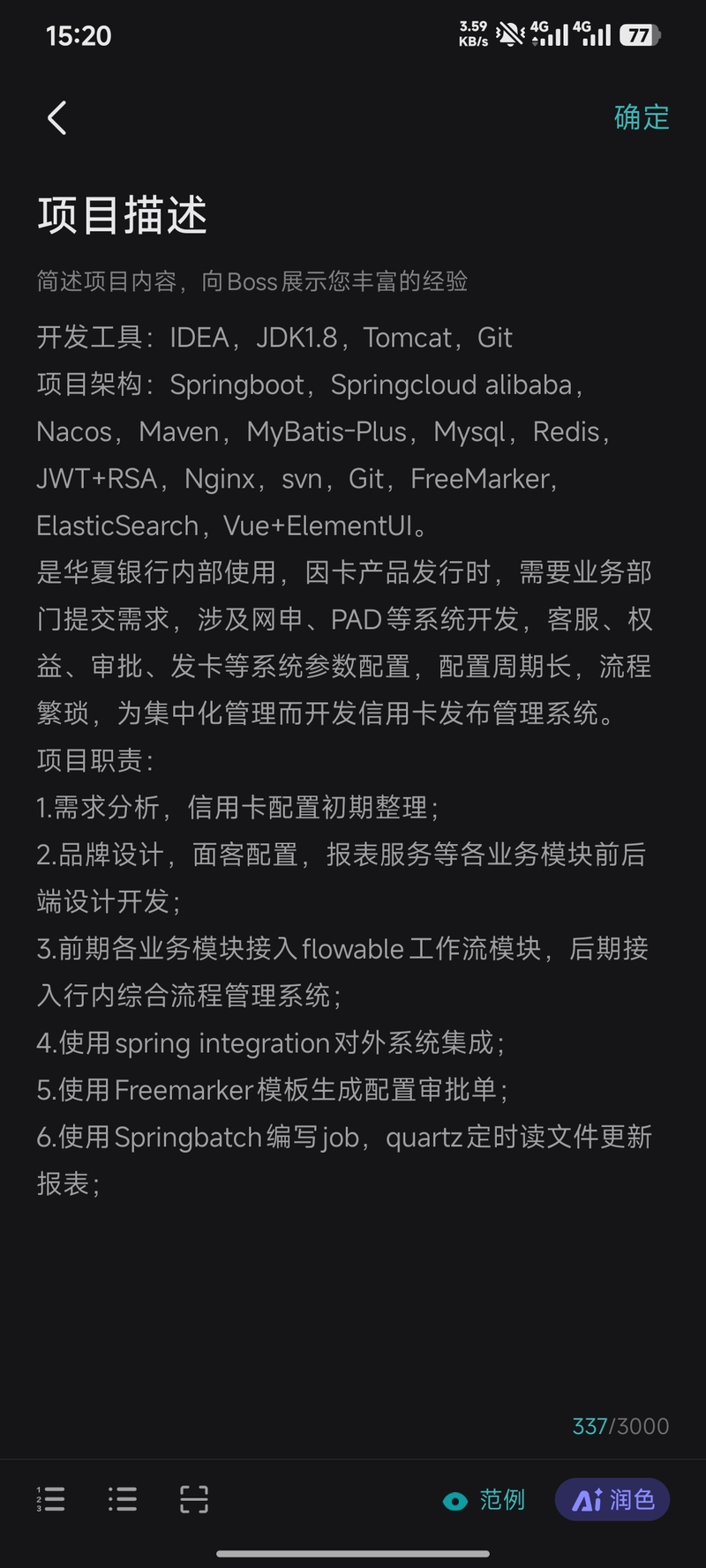
Task: Insert a bulleted list format
Action: (x=123, y=1499)
